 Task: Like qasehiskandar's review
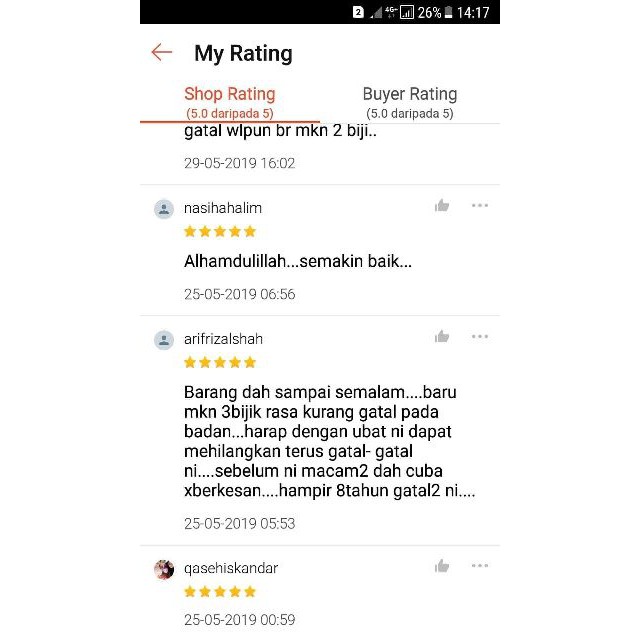[x=442, y=567]
